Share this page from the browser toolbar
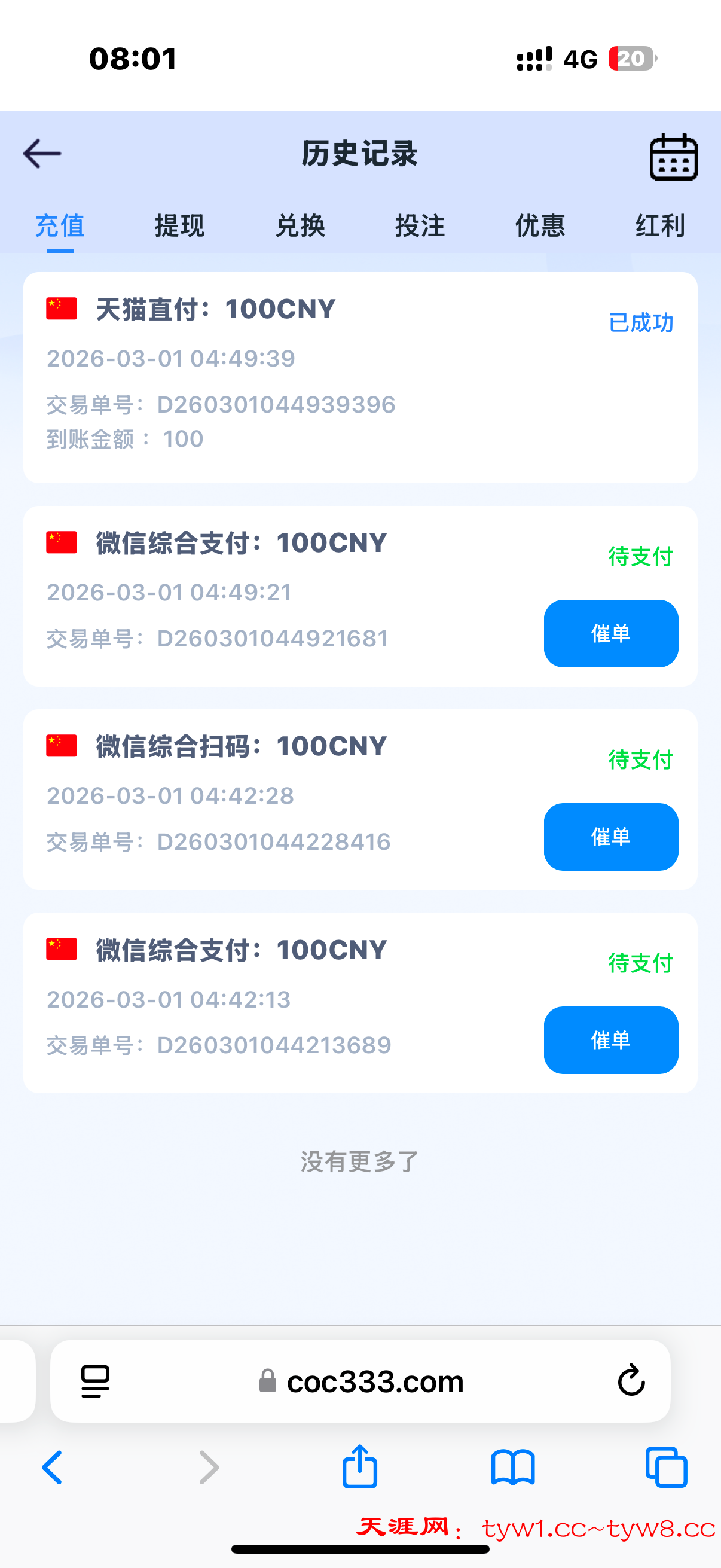The image size is (721, 1568). point(359,1467)
